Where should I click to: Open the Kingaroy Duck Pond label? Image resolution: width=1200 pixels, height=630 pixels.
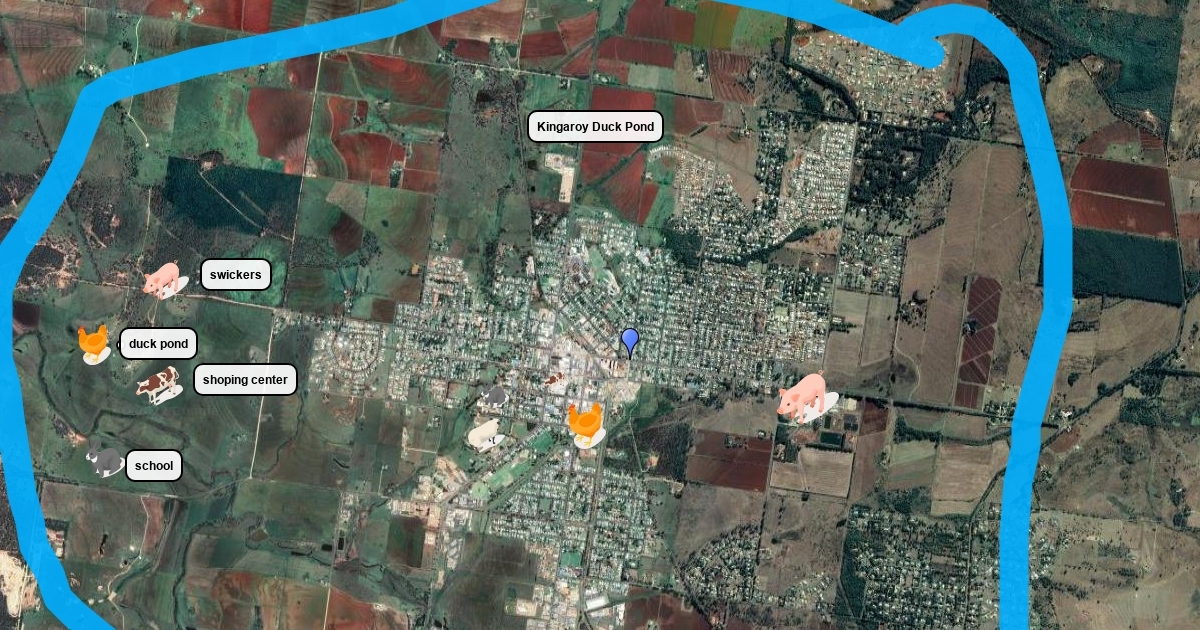595,127
